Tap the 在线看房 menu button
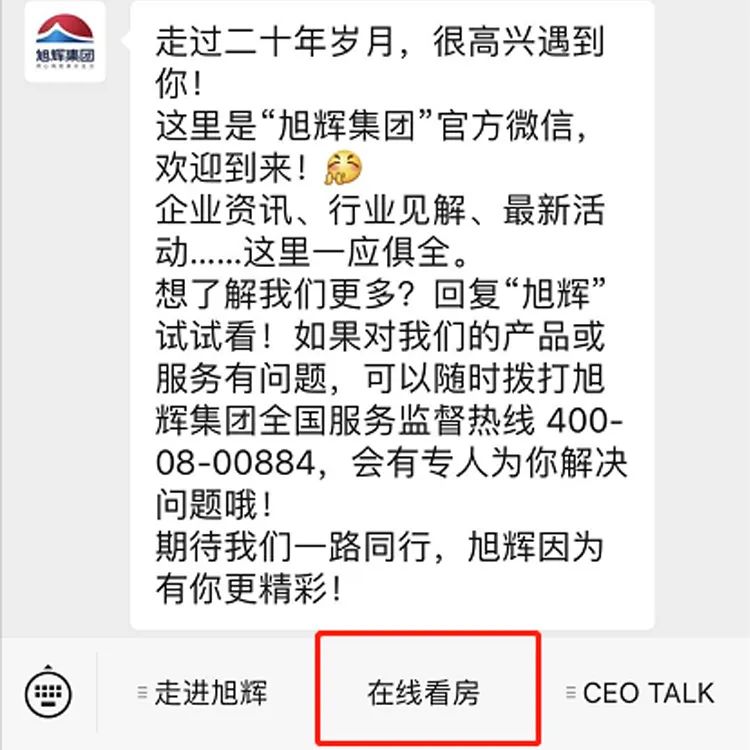Screen dimensions: 750x750 click(x=424, y=692)
